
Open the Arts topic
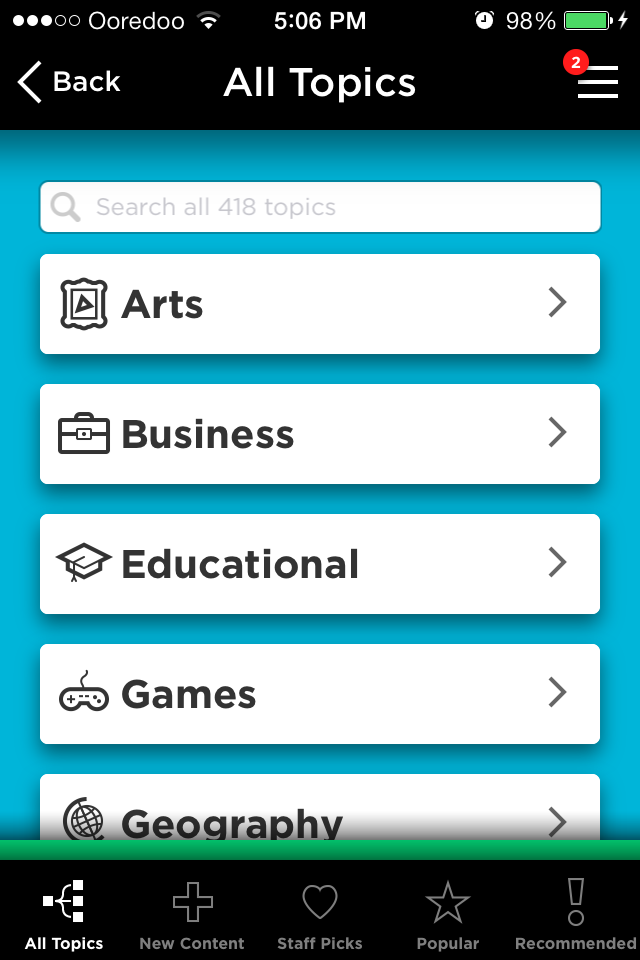point(320,304)
